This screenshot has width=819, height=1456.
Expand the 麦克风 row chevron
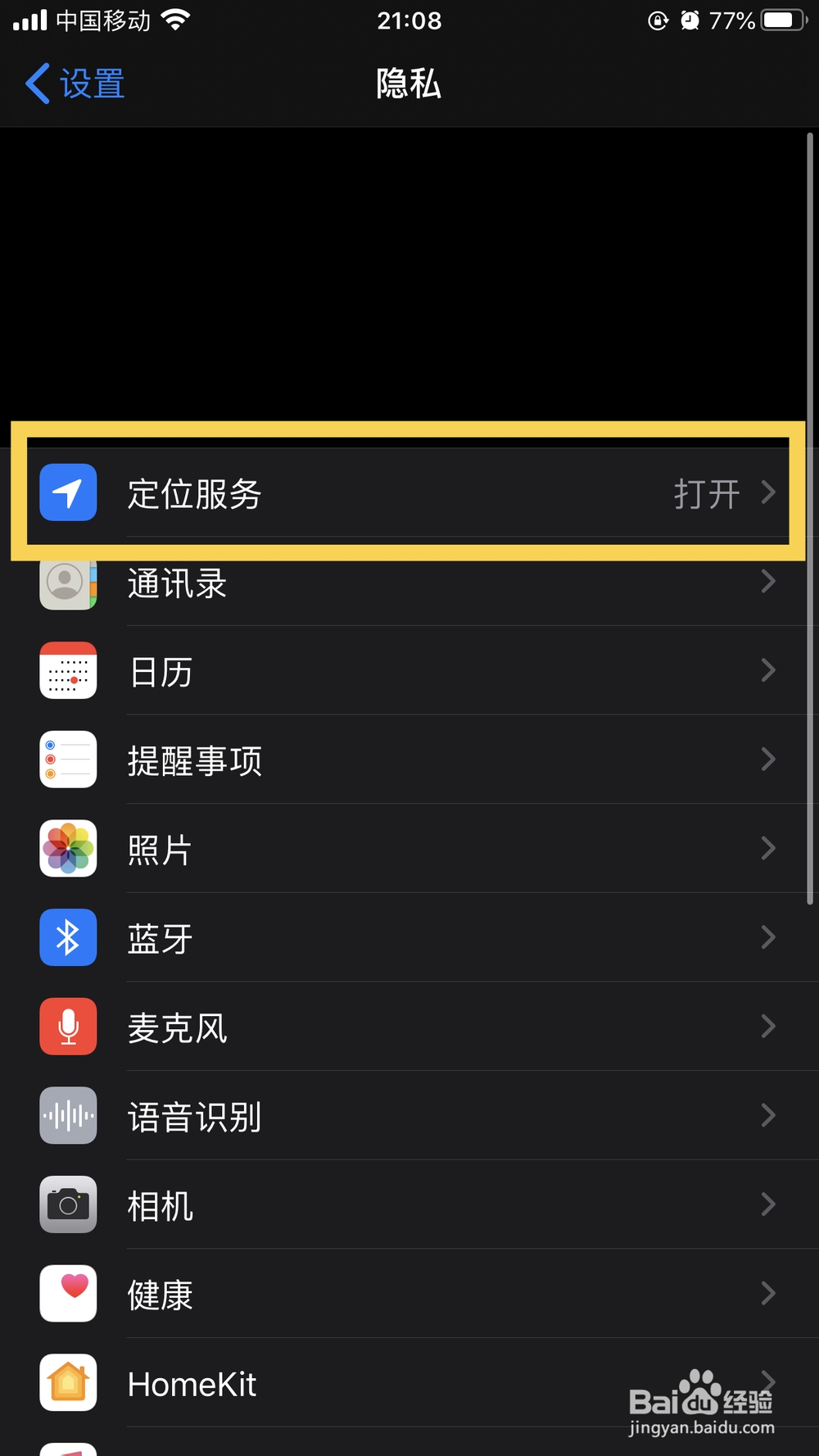point(768,1026)
